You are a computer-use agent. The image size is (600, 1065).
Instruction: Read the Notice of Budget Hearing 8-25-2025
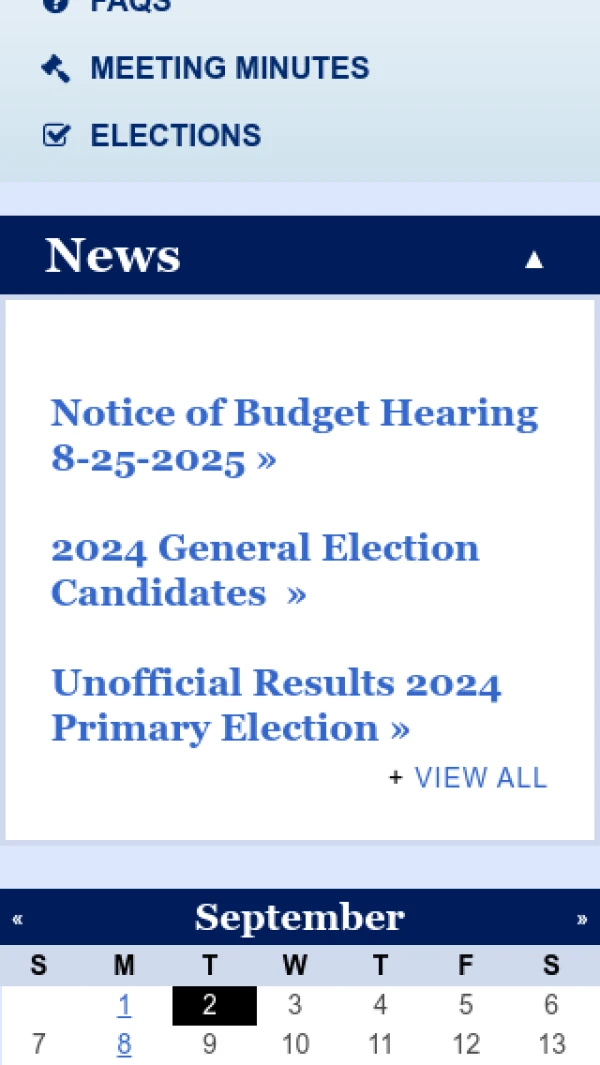point(294,436)
